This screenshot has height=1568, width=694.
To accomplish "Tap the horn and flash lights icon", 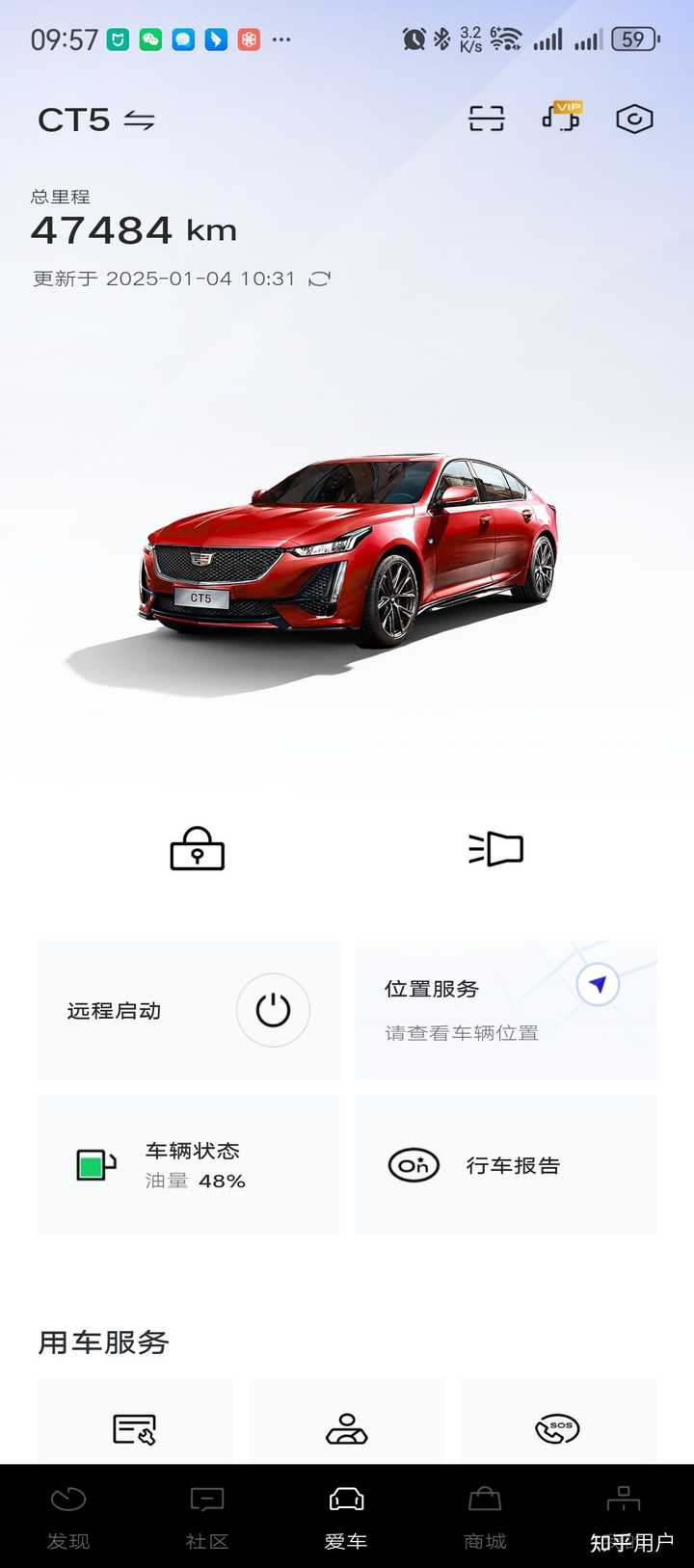I will [496, 849].
